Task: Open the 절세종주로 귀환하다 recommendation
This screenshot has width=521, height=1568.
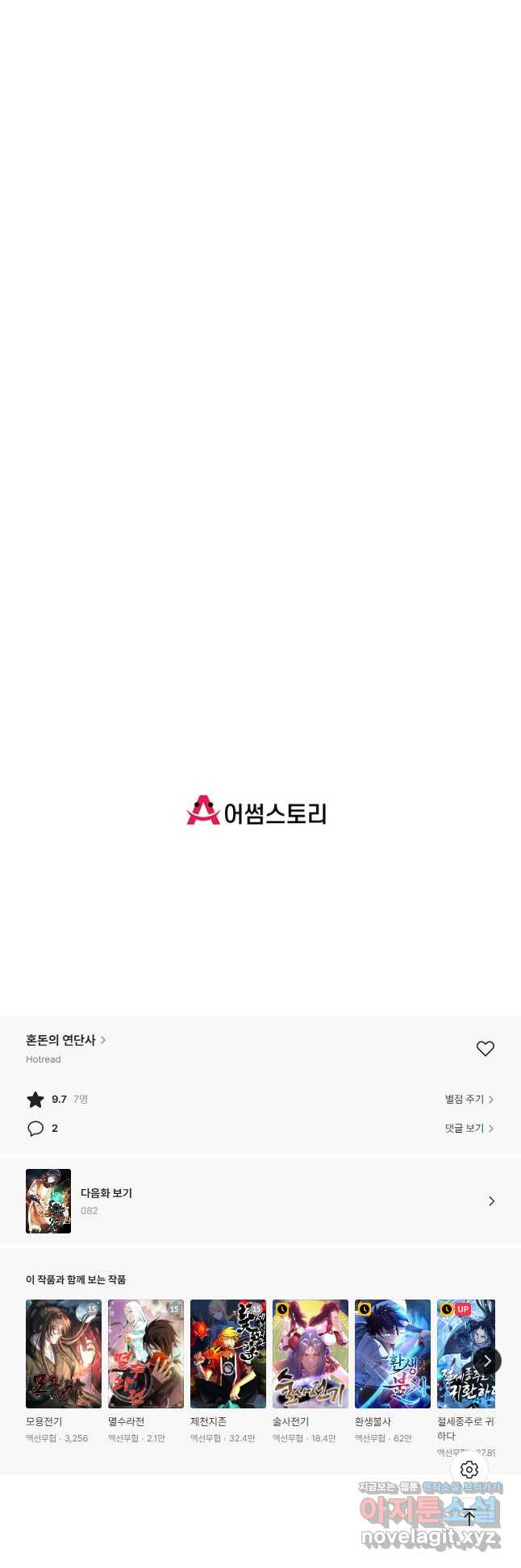Action: point(461,1354)
